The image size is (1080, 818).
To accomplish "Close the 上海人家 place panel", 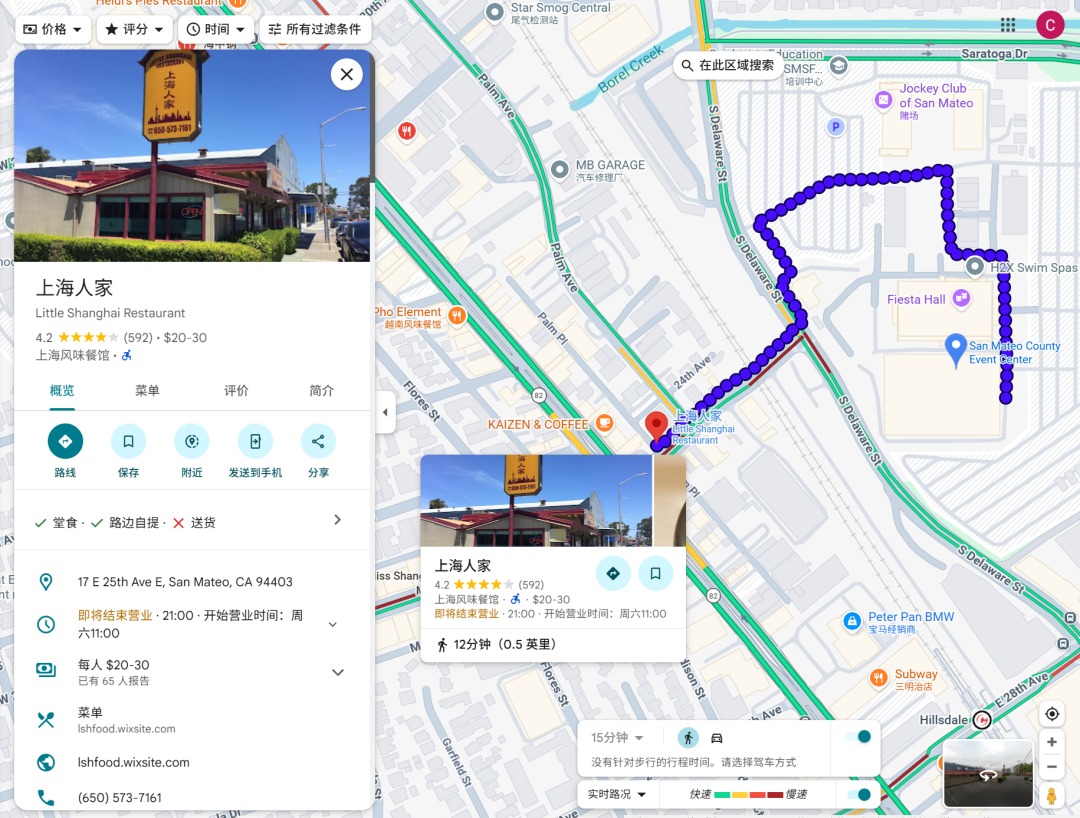I will click(x=346, y=74).
